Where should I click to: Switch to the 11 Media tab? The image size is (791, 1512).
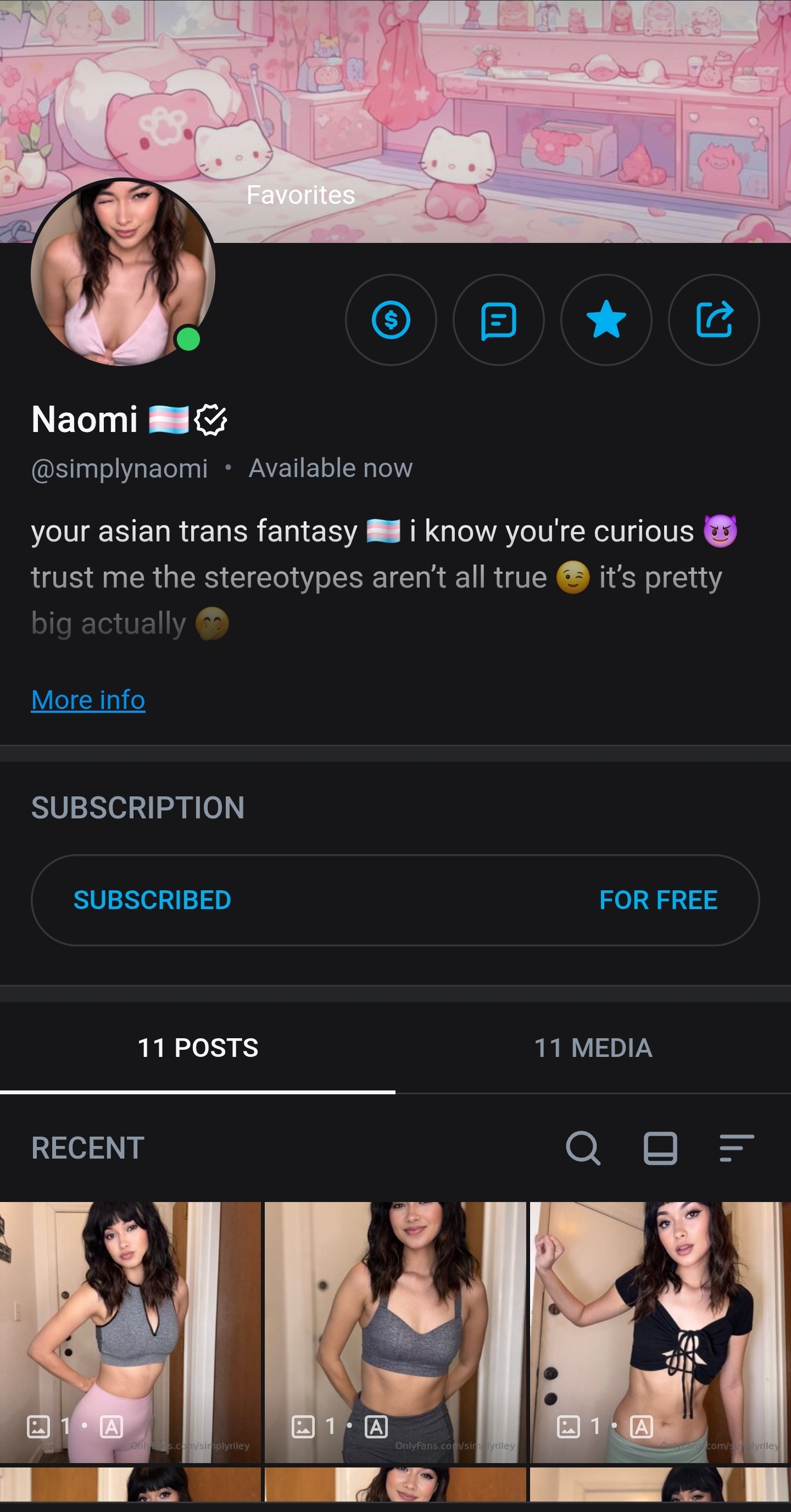pos(593,1048)
